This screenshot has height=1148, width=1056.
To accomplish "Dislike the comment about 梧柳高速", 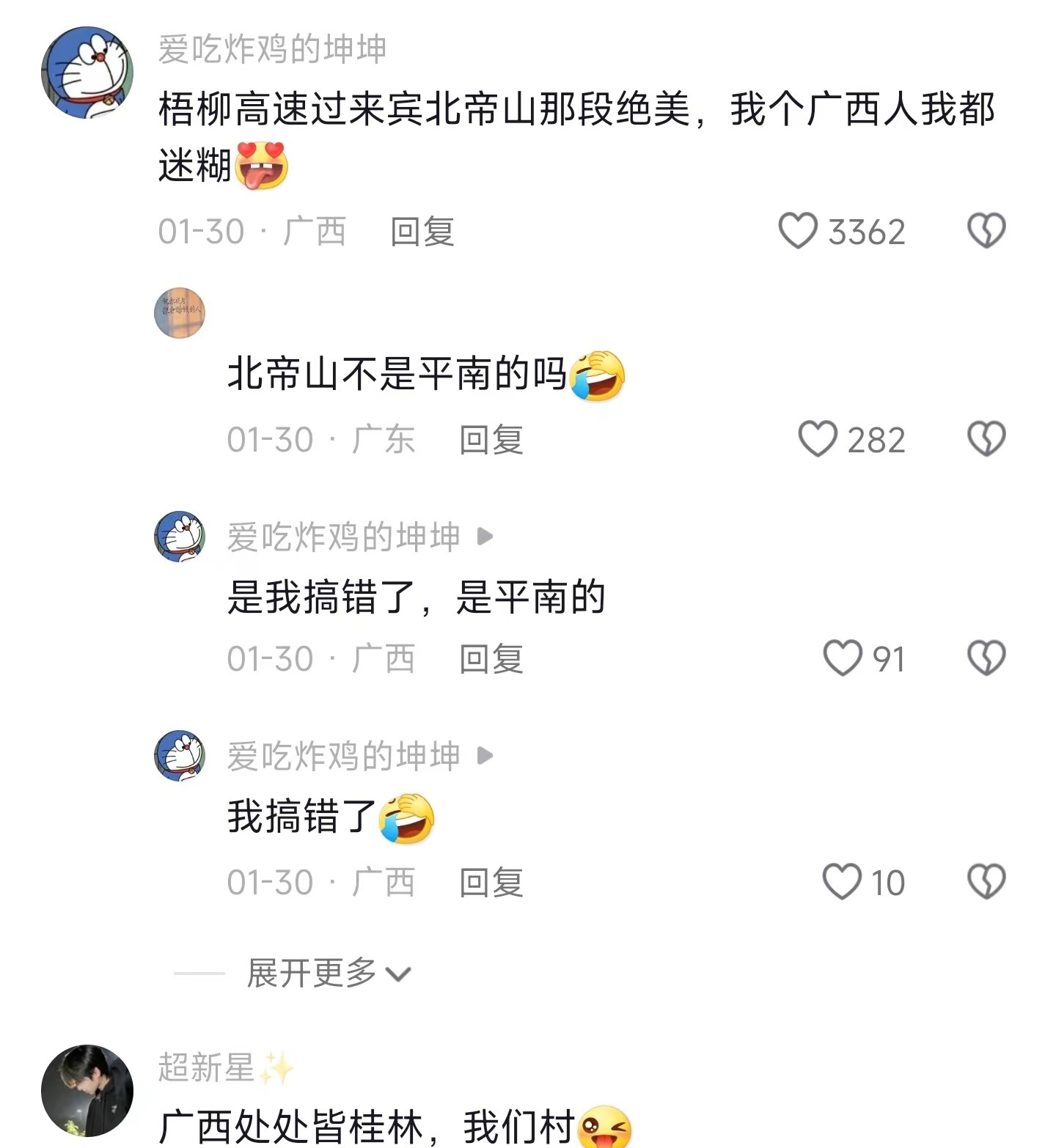I will coord(986,231).
